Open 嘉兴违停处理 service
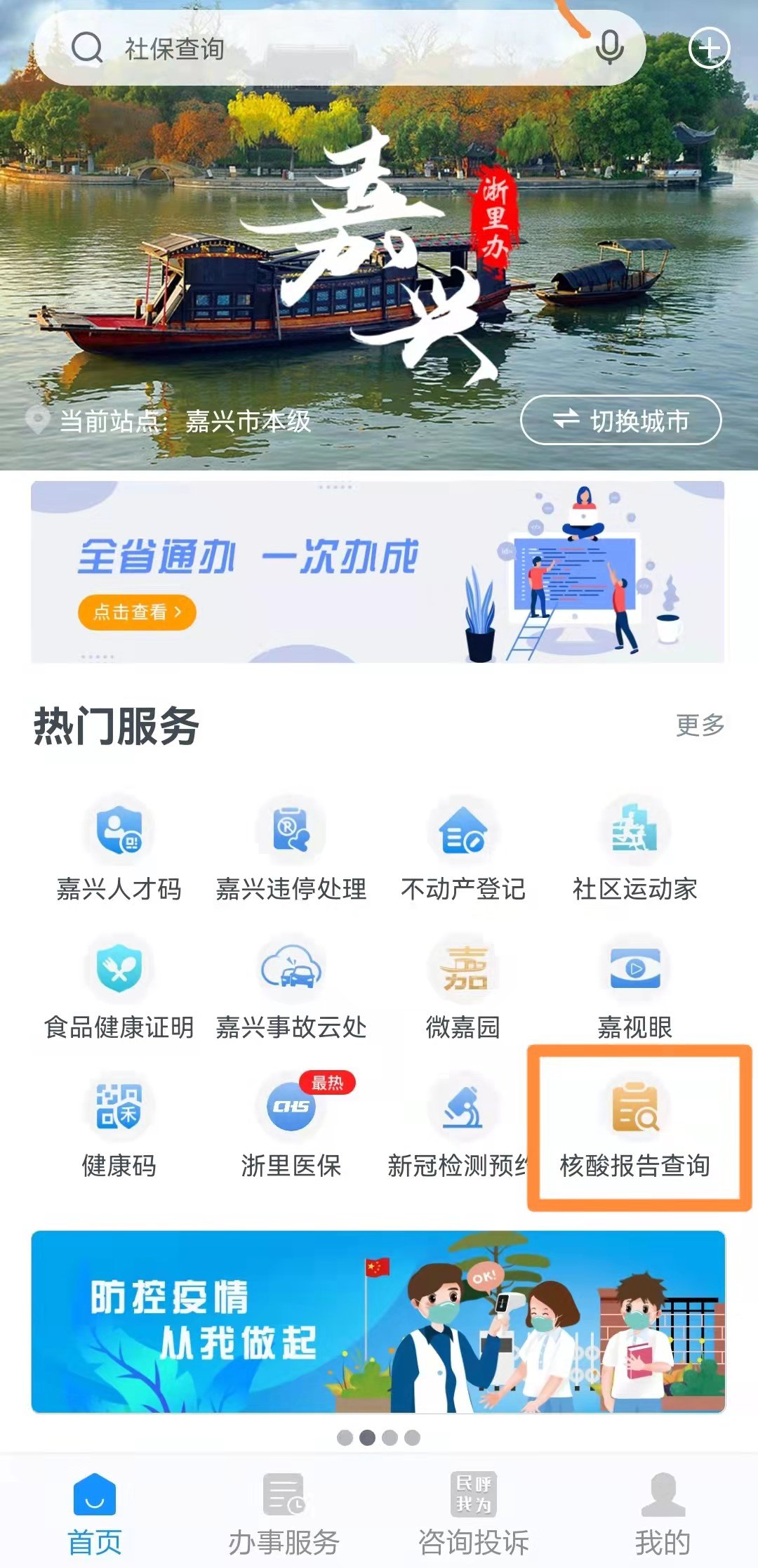 coord(291,850)
